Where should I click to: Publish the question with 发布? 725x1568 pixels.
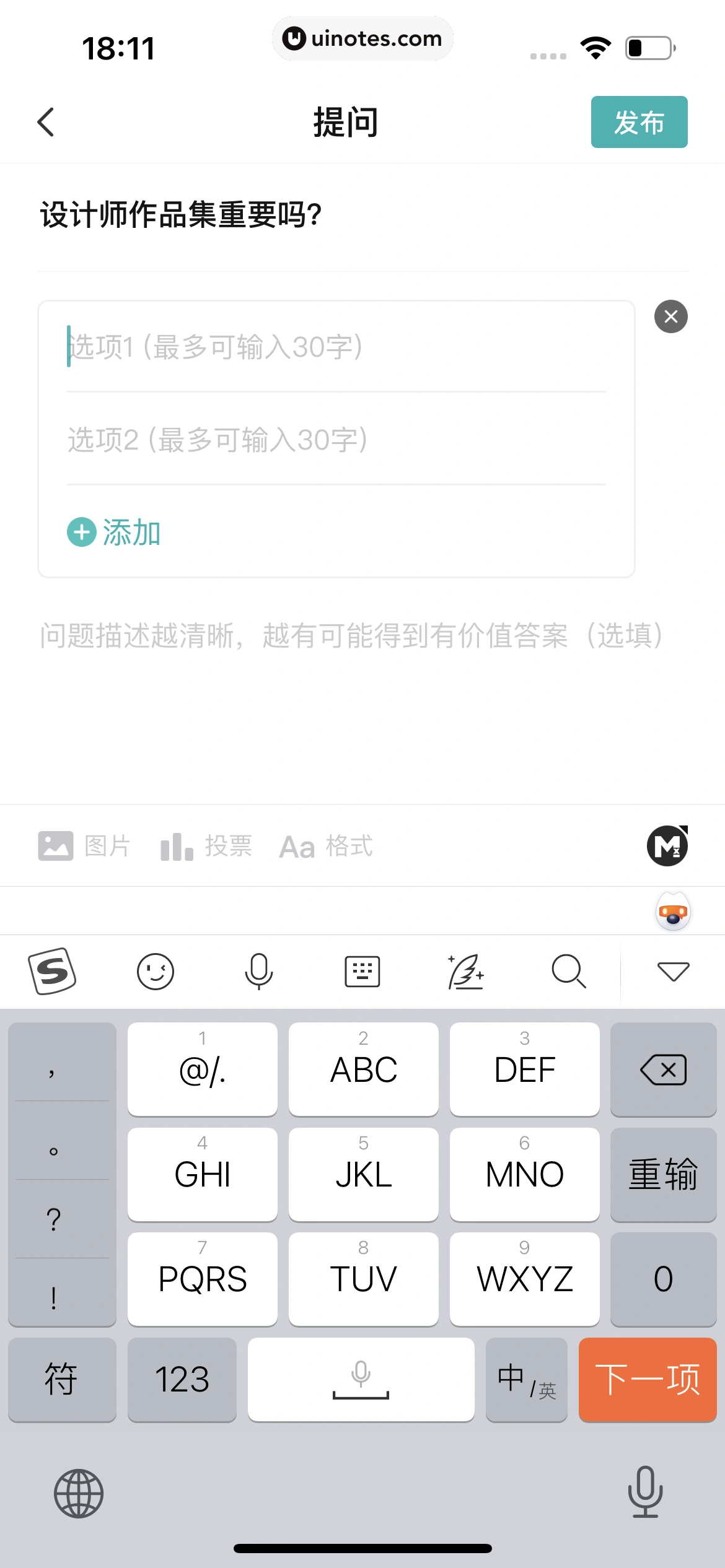(639, 122)
